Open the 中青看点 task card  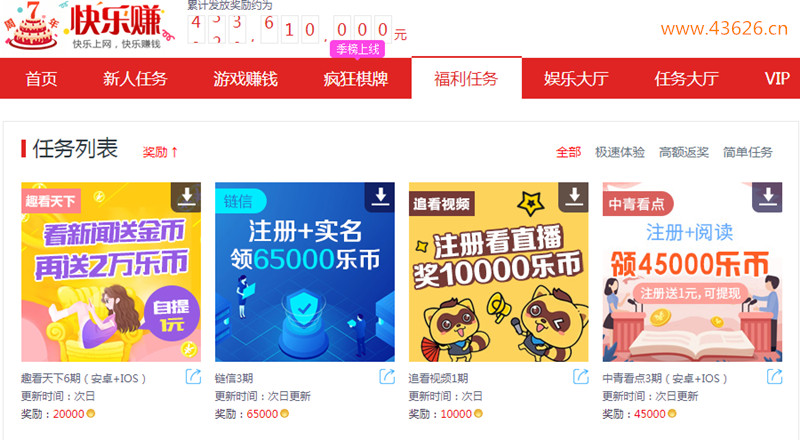[x=691, y=272]
